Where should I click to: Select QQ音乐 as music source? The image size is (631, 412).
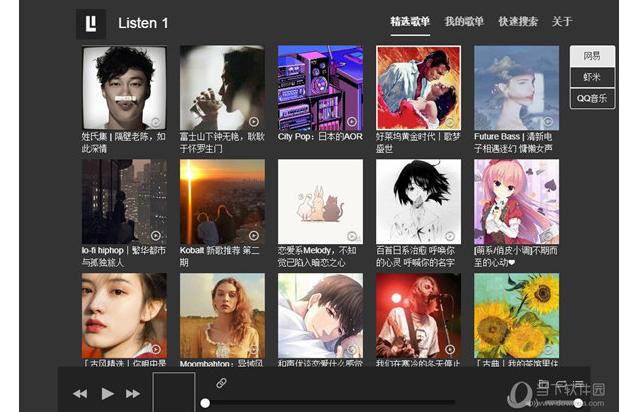pyautogui.click(x=592, y=98)
